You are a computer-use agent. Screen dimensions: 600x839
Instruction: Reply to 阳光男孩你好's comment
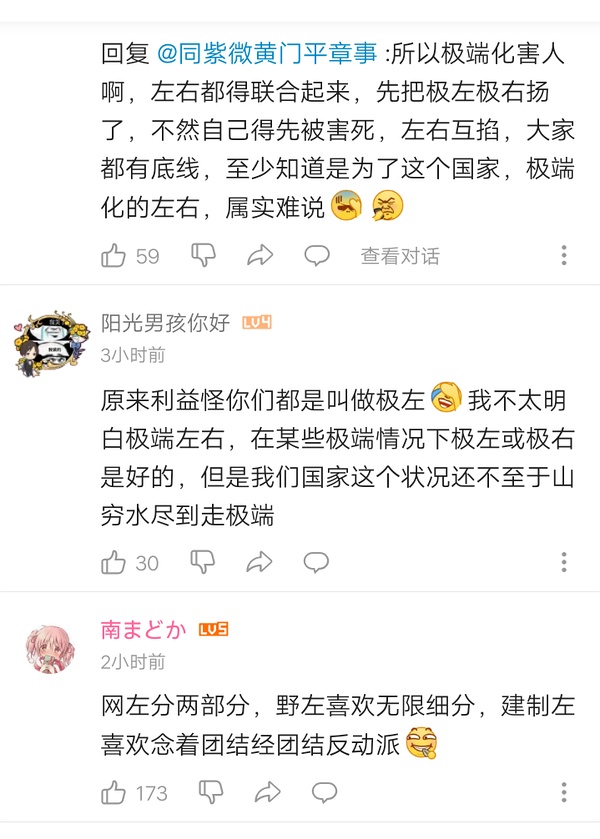click(x=317, y=563)
